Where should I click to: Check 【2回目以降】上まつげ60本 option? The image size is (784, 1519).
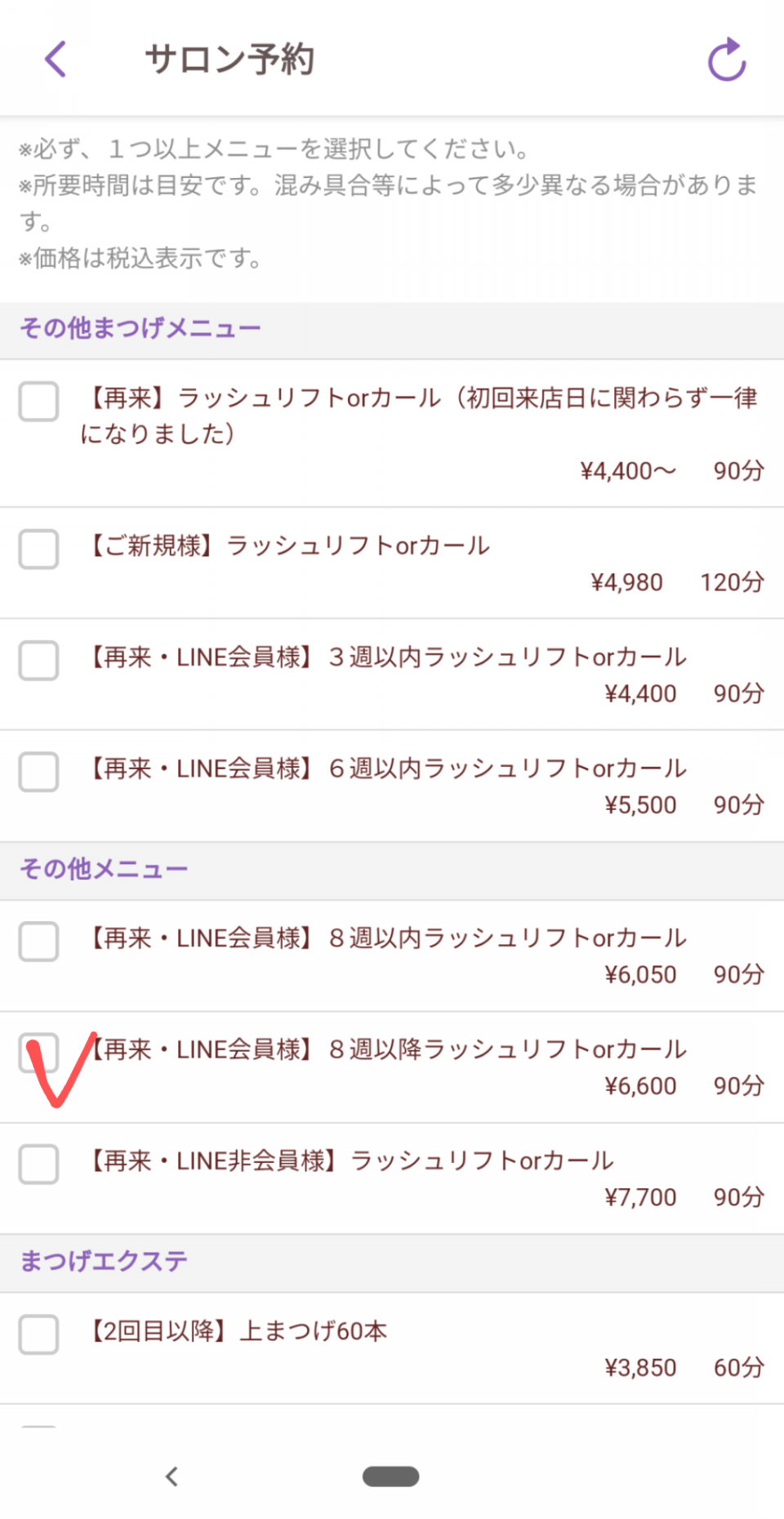click(38, 1334)
